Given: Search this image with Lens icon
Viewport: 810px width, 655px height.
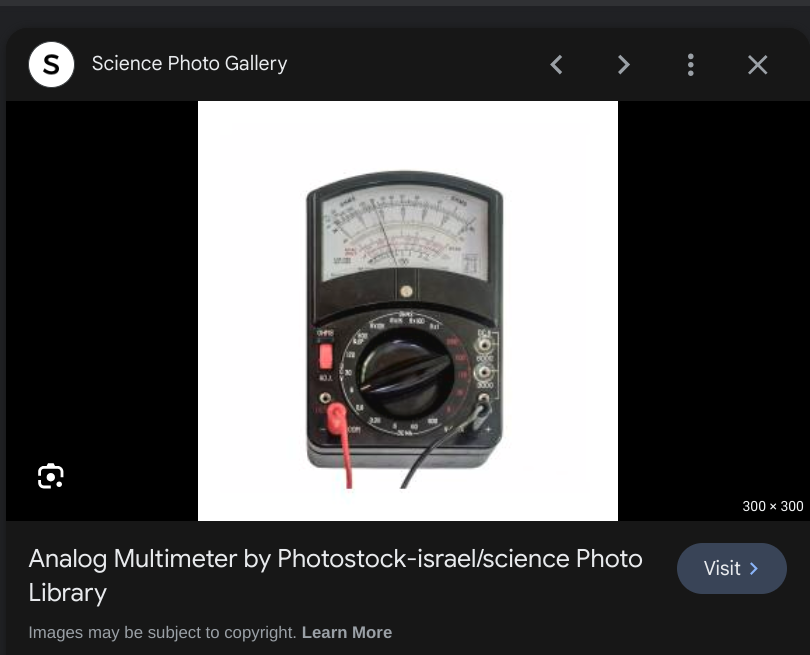Looking at the screenshot, I should coord(51,476).
